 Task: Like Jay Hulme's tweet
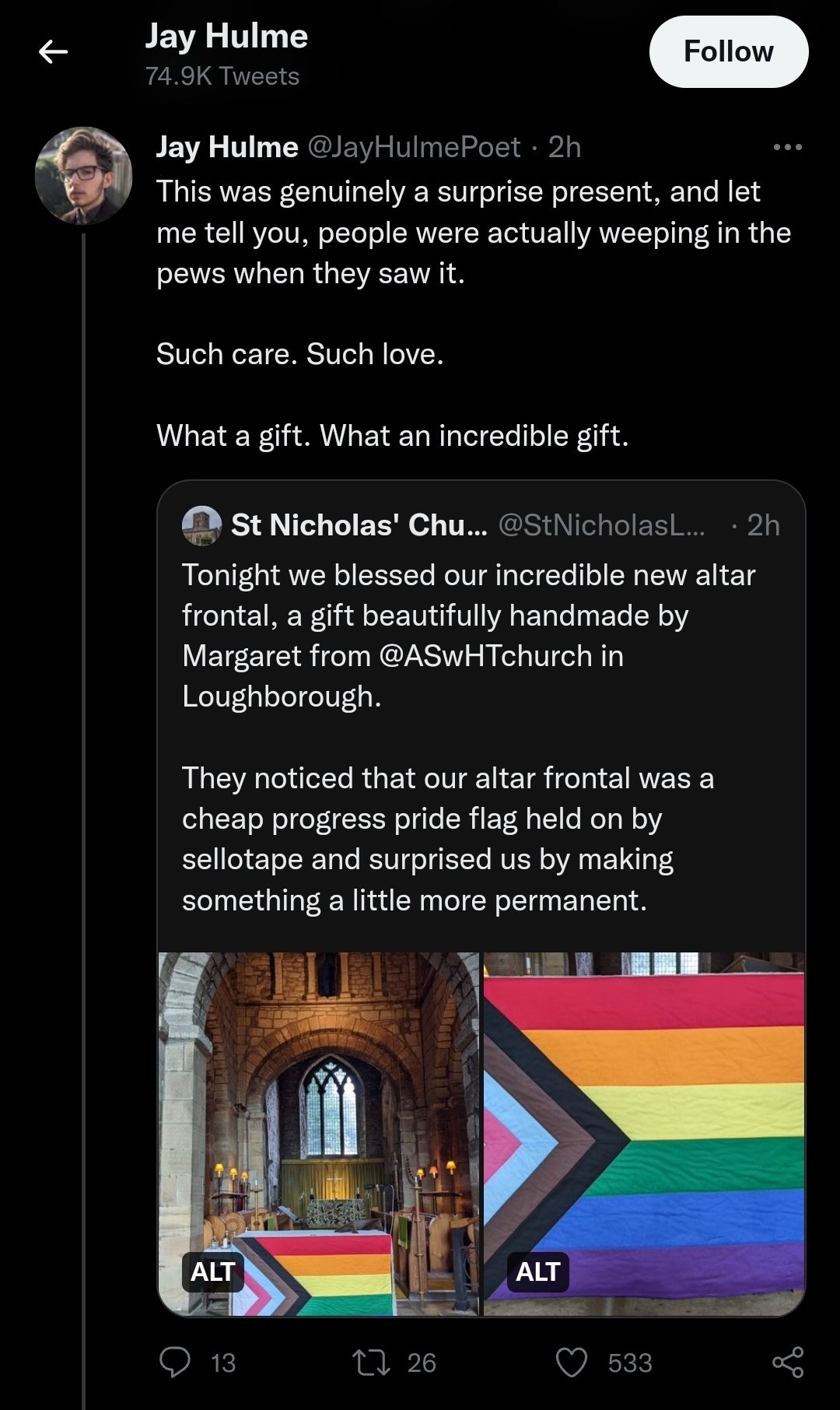(572, 1363)
